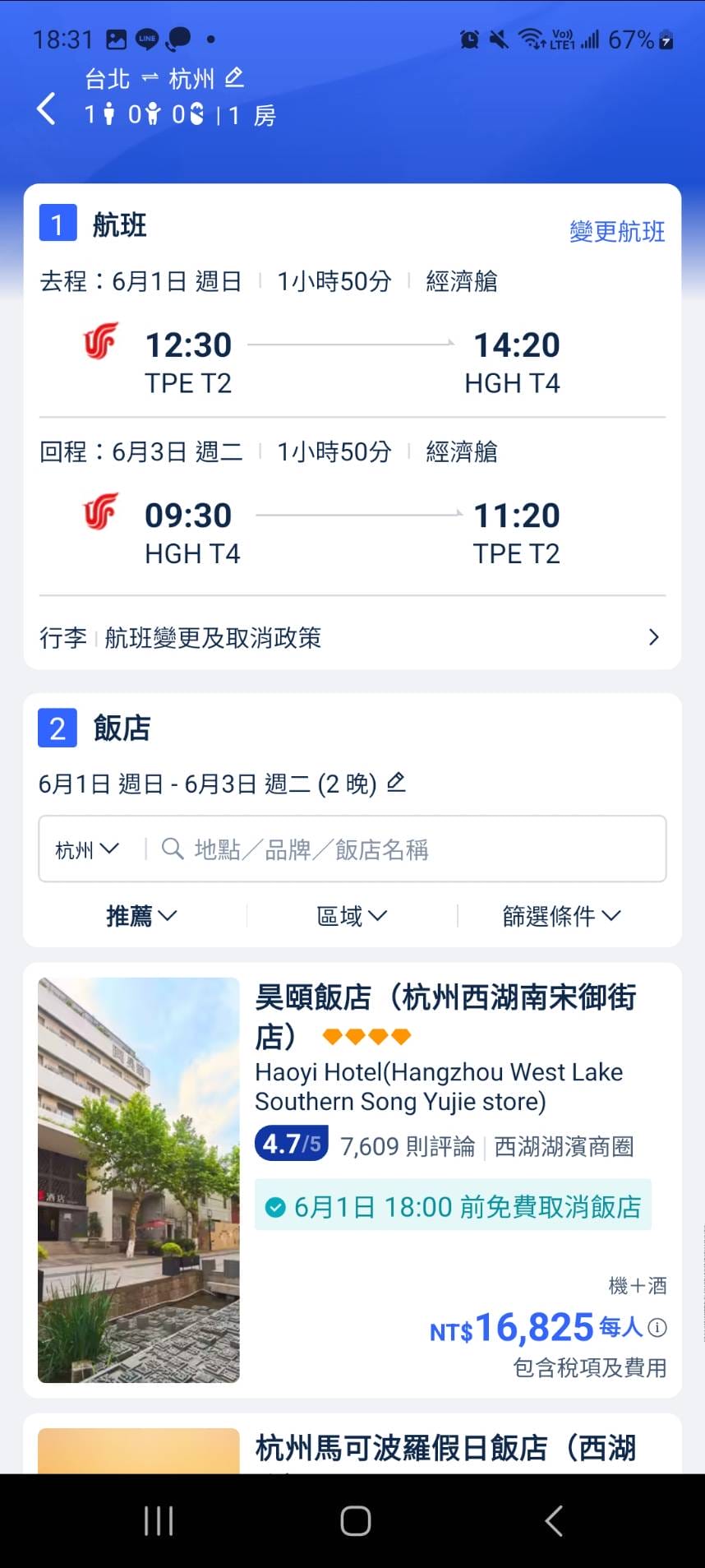The height and width of the screenshot is (1568, 705).
Task: Select the Air China logo on outbound flight
Action: click(99, 345)
